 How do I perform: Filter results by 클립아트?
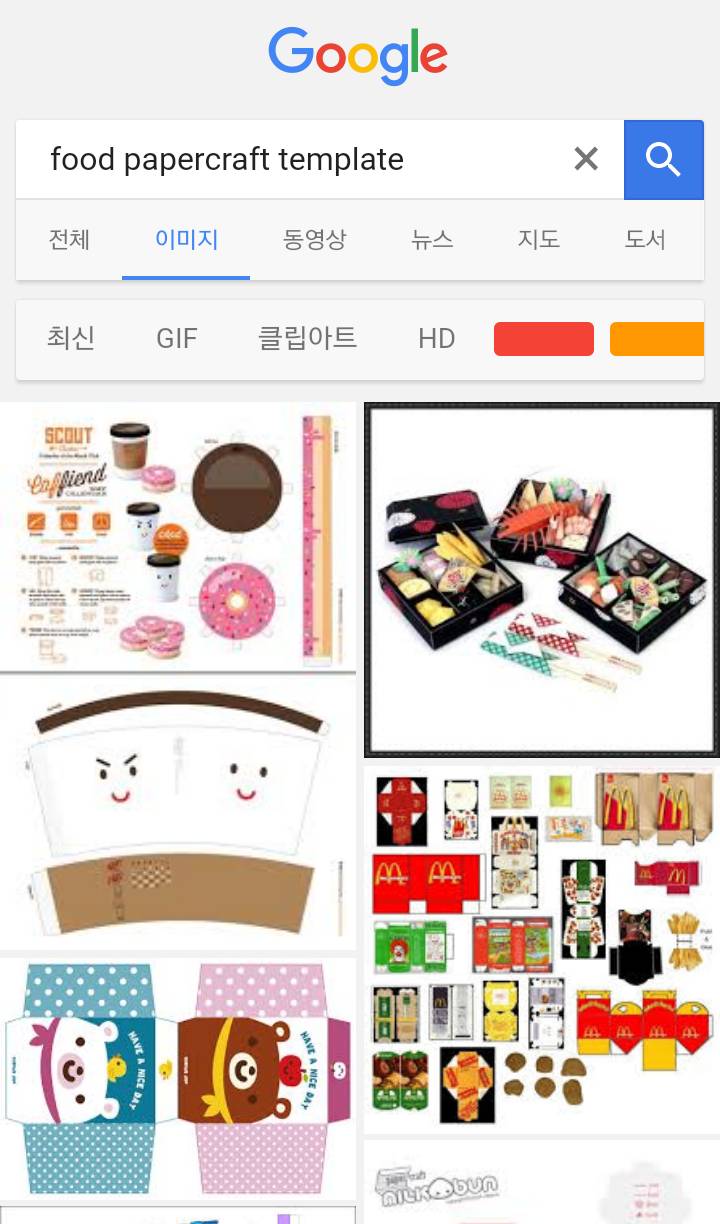[x=307, y=339]
